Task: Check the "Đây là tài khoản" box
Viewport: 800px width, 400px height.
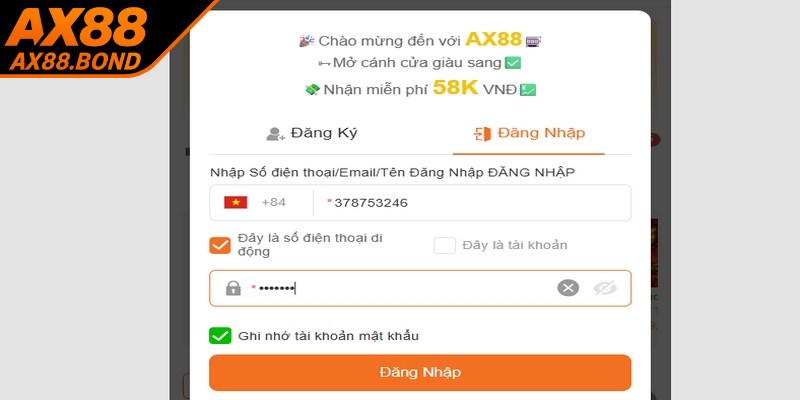Action: (x=445, y=245)
